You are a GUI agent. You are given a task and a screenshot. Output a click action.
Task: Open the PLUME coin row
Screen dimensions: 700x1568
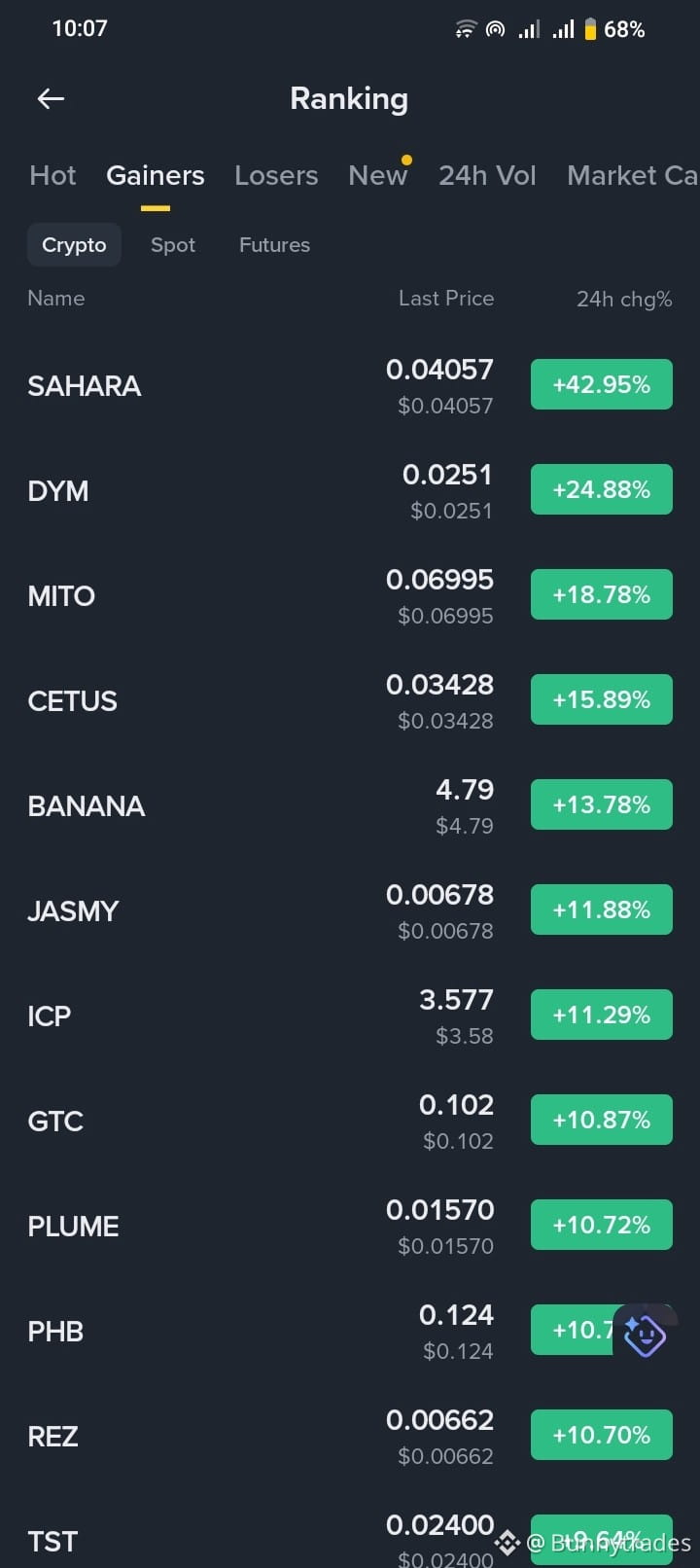(350, 1227)
